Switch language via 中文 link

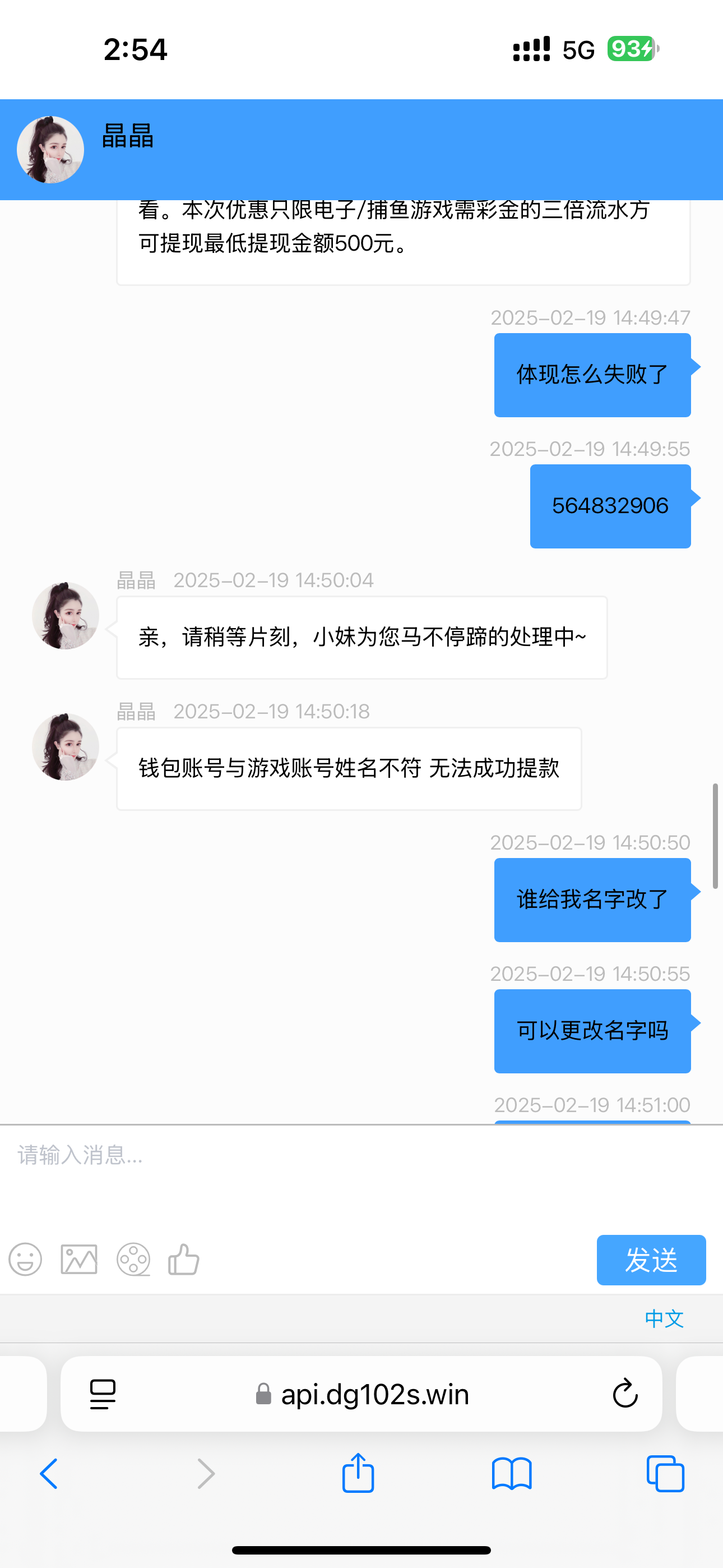(664, 1318)
